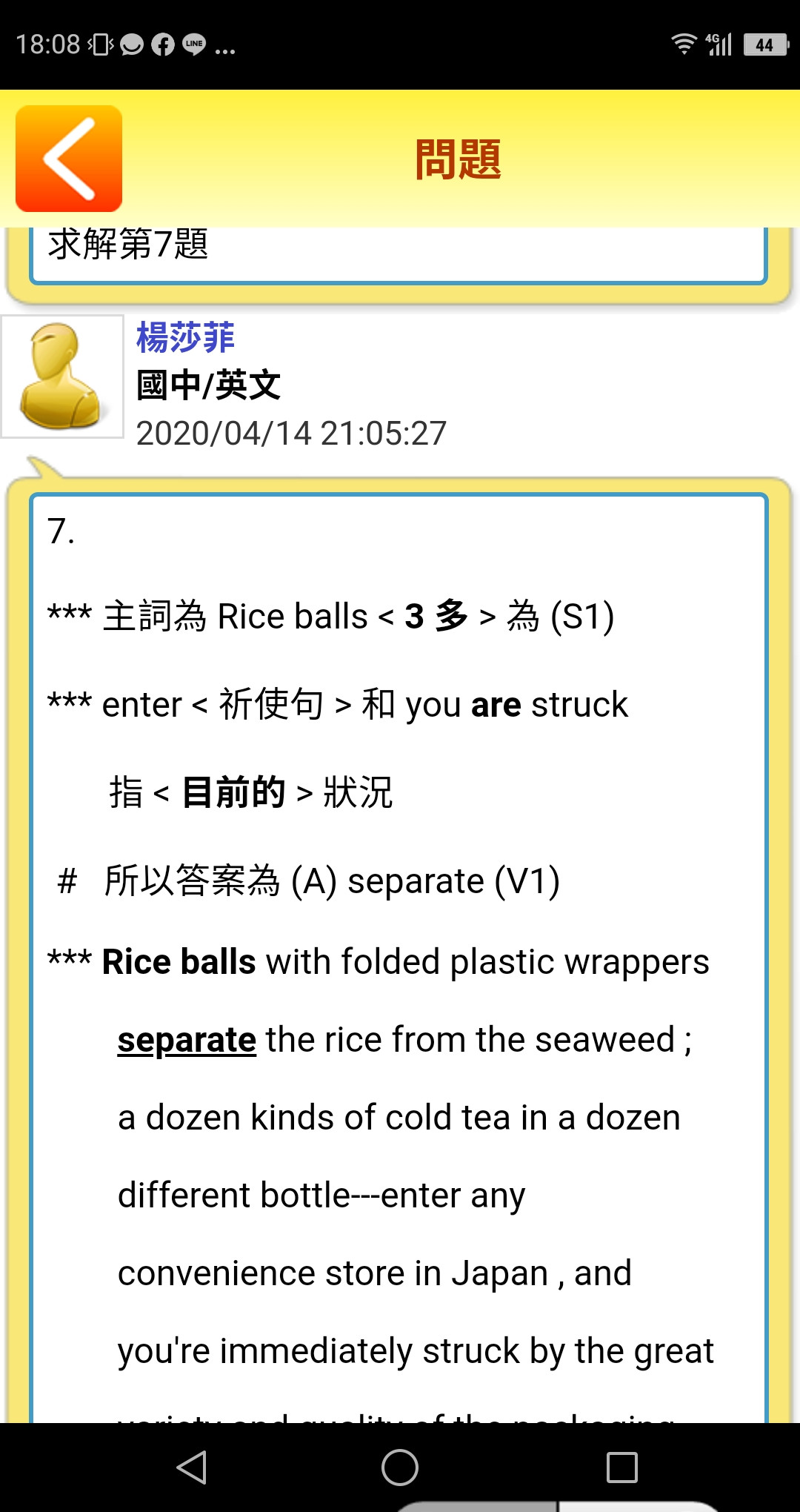Open the profile of 楊莎菲
The image size is (800, 1512).
185,338
